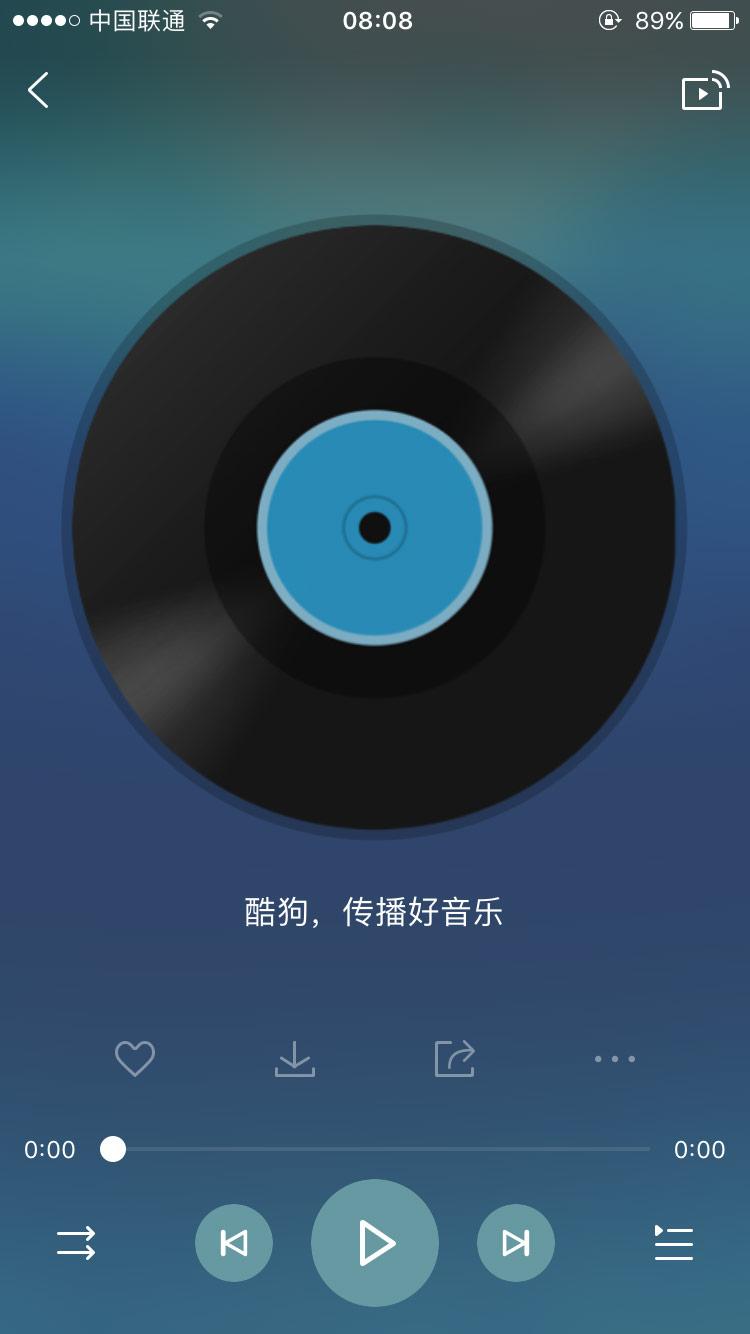The image size is (750, 1334).
Task: Tap the shuffle play mode icon
Action: (76, 1243)
